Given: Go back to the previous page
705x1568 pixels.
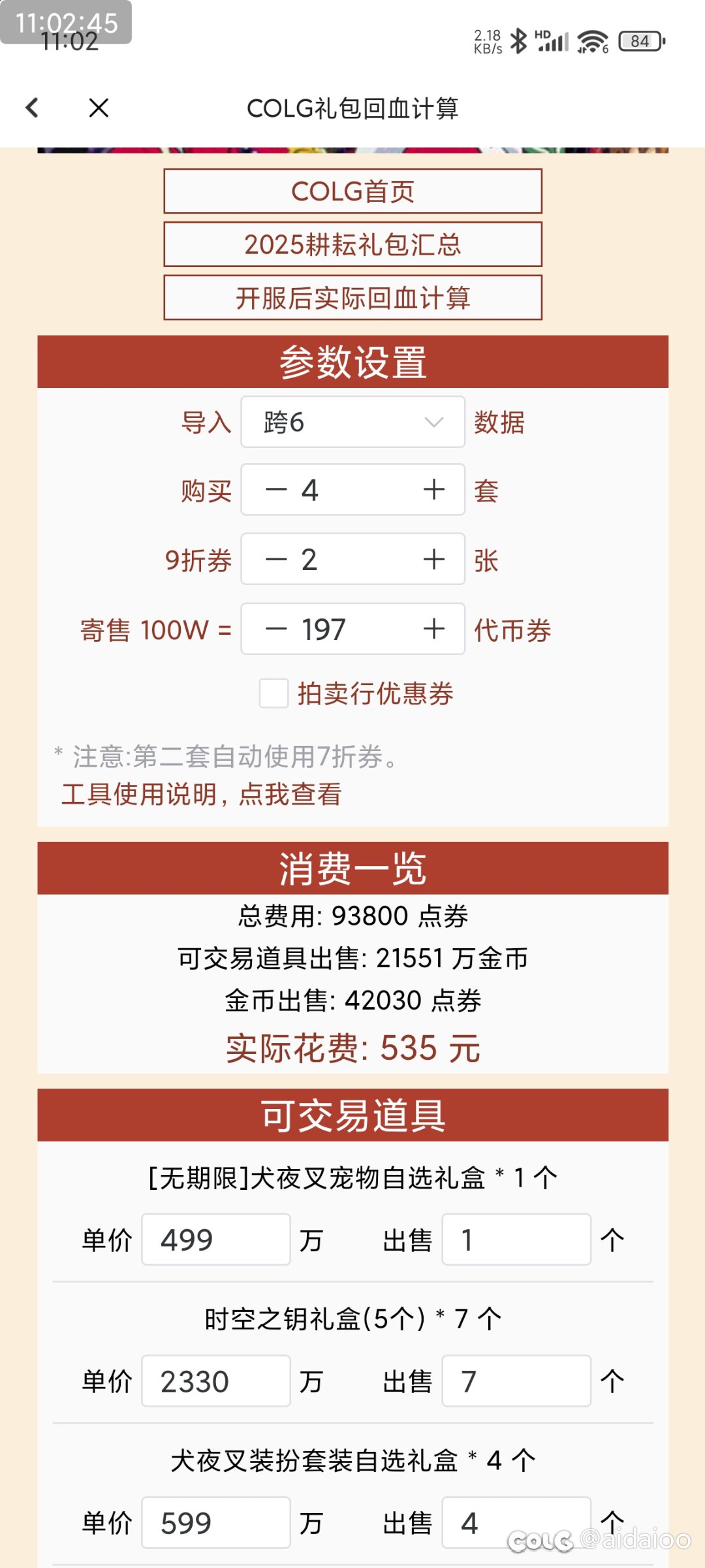Looking at the screenshot, I should (32, 108).
